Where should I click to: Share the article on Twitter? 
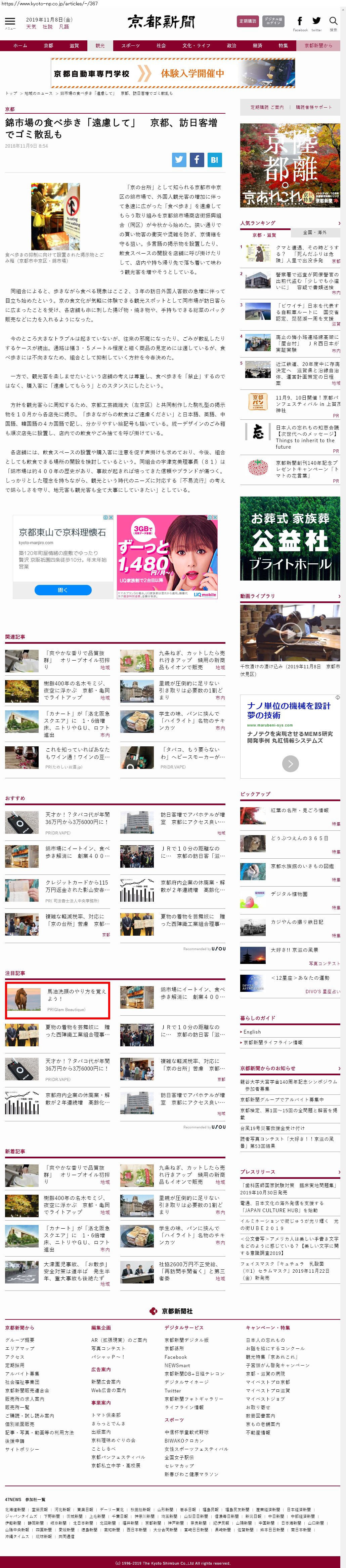[179, 159]
